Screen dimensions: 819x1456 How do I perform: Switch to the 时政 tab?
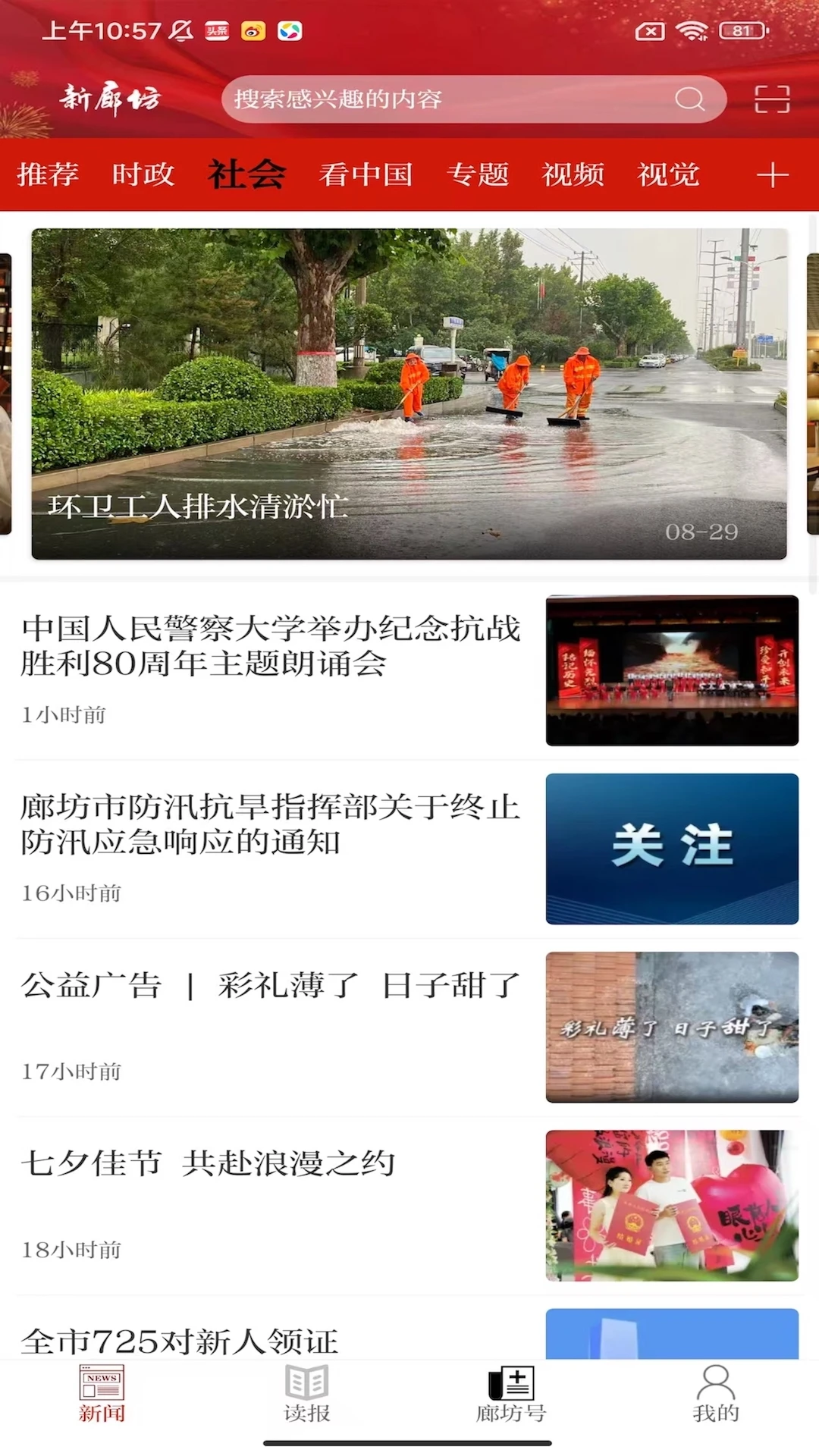pos(143,175)
